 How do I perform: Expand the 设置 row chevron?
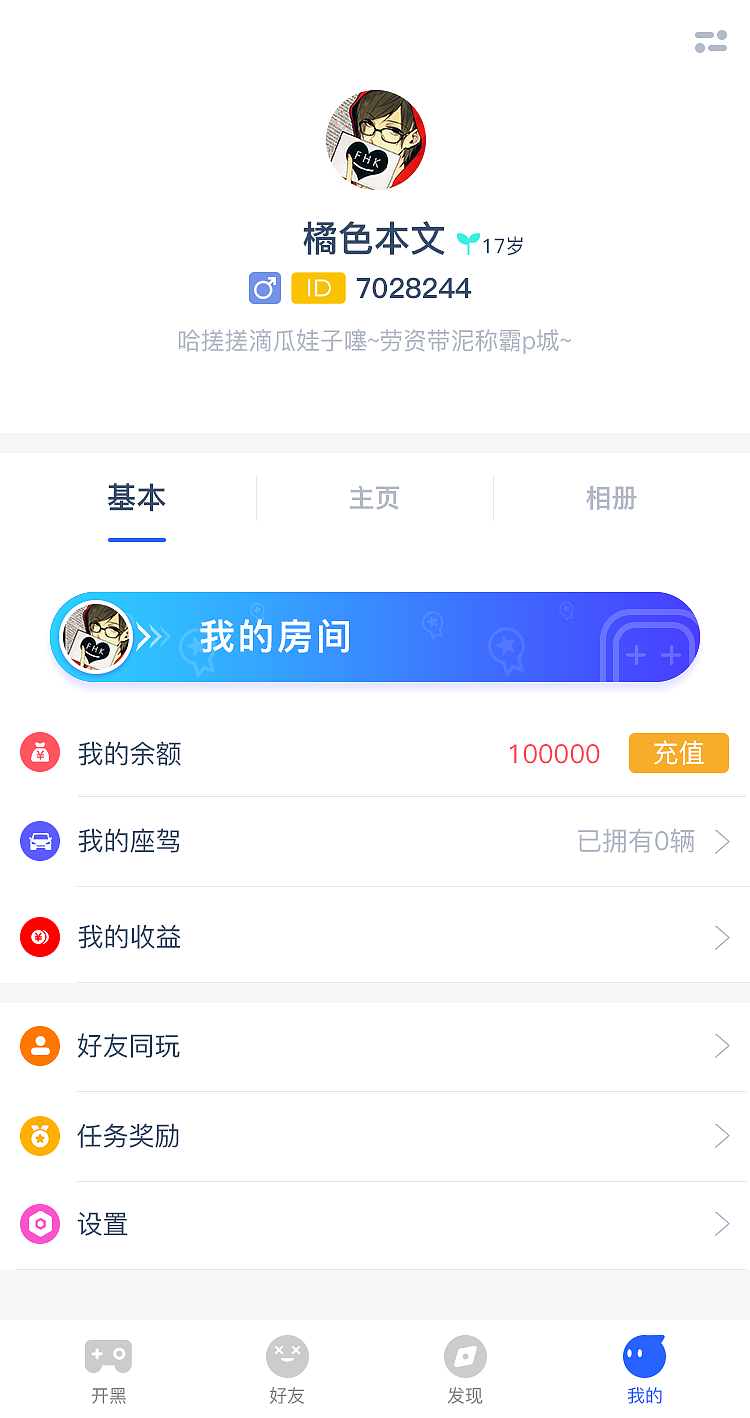[722, 1224]
